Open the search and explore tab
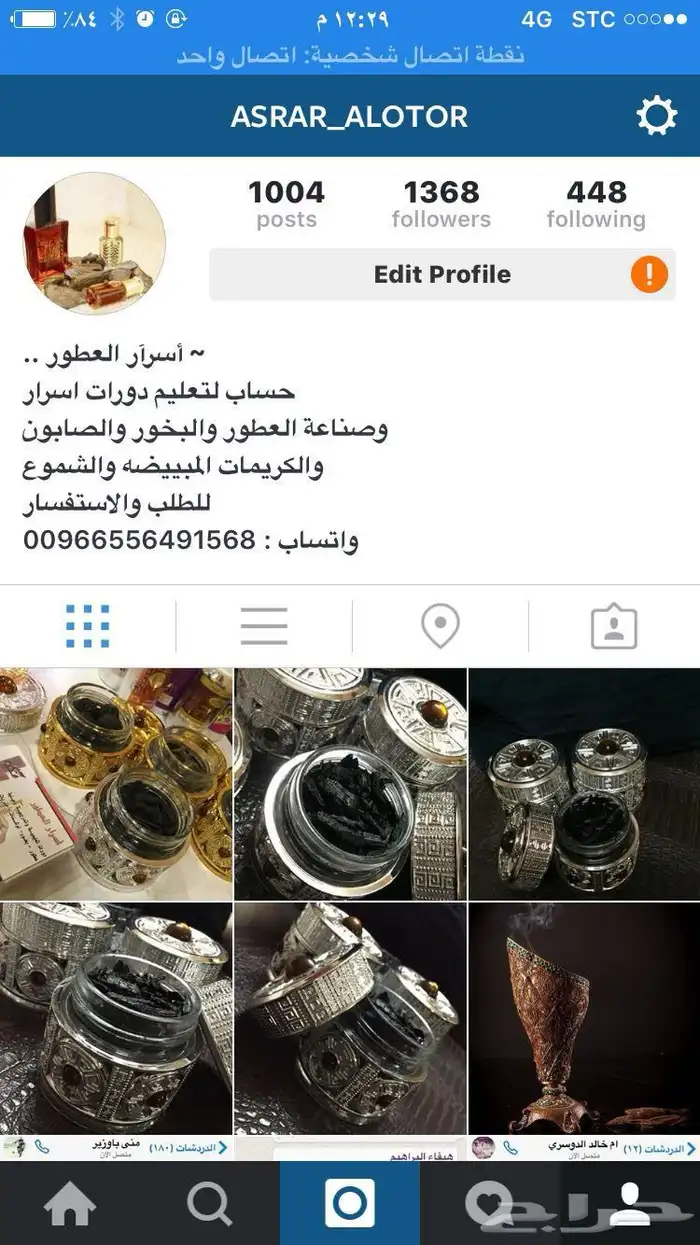 (x=210, y=1204)
